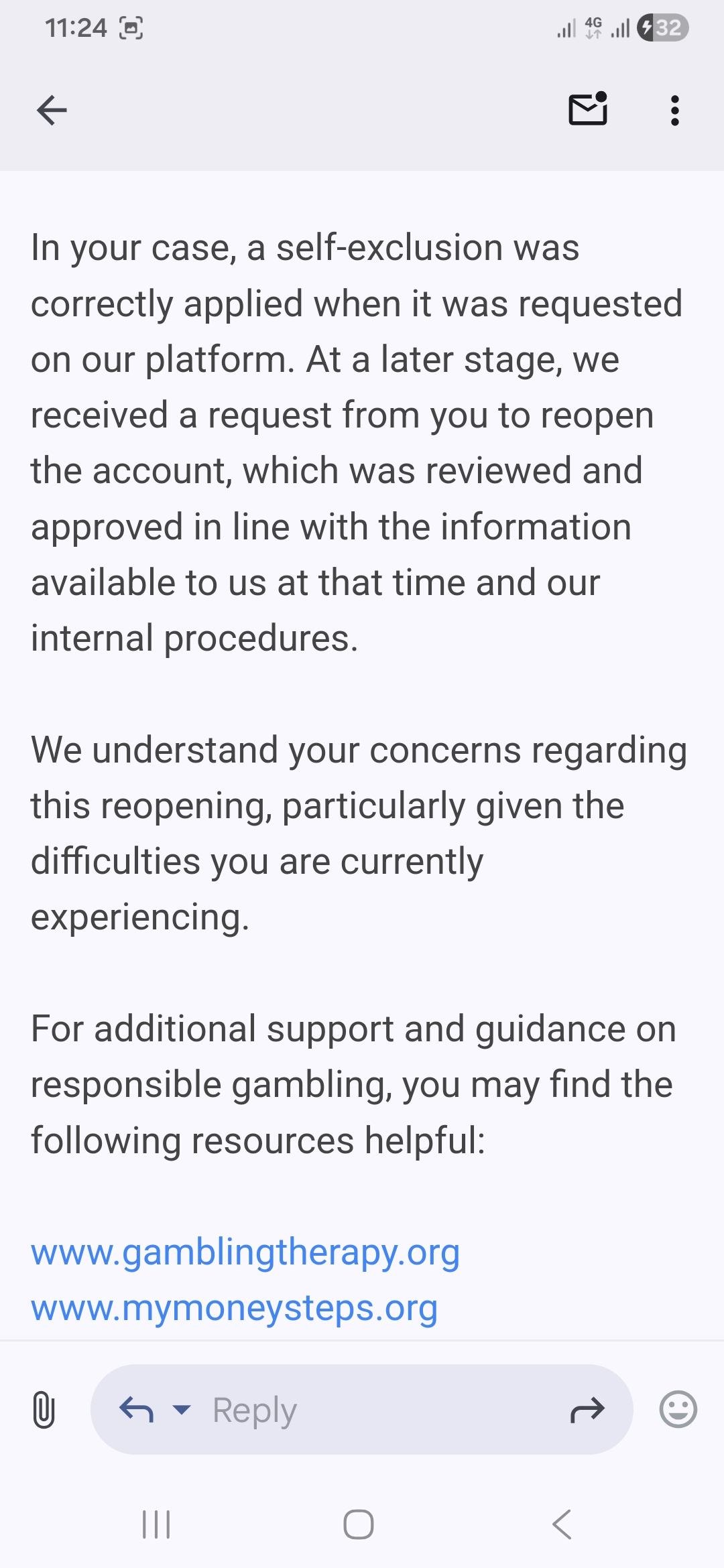Mark this email as unread

(588, 109)
